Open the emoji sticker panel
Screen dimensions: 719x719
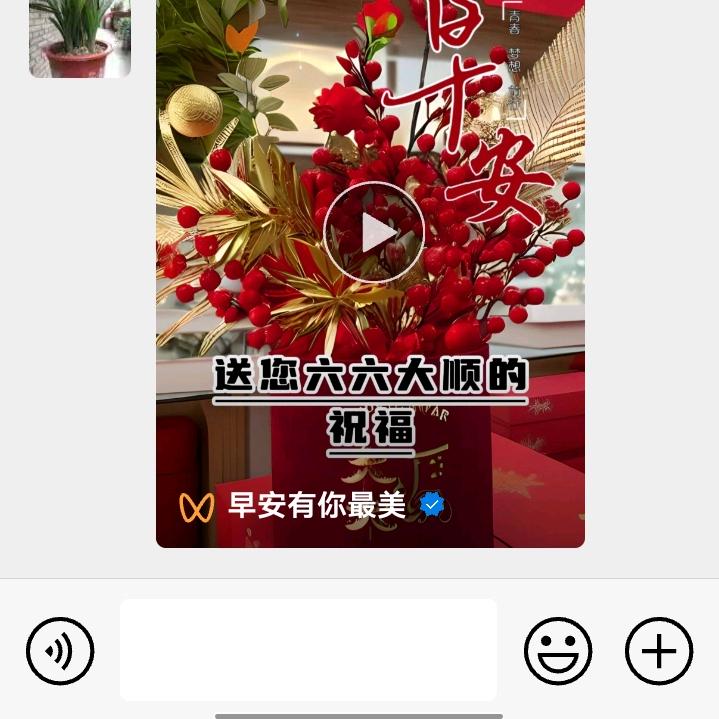point(558,651)
